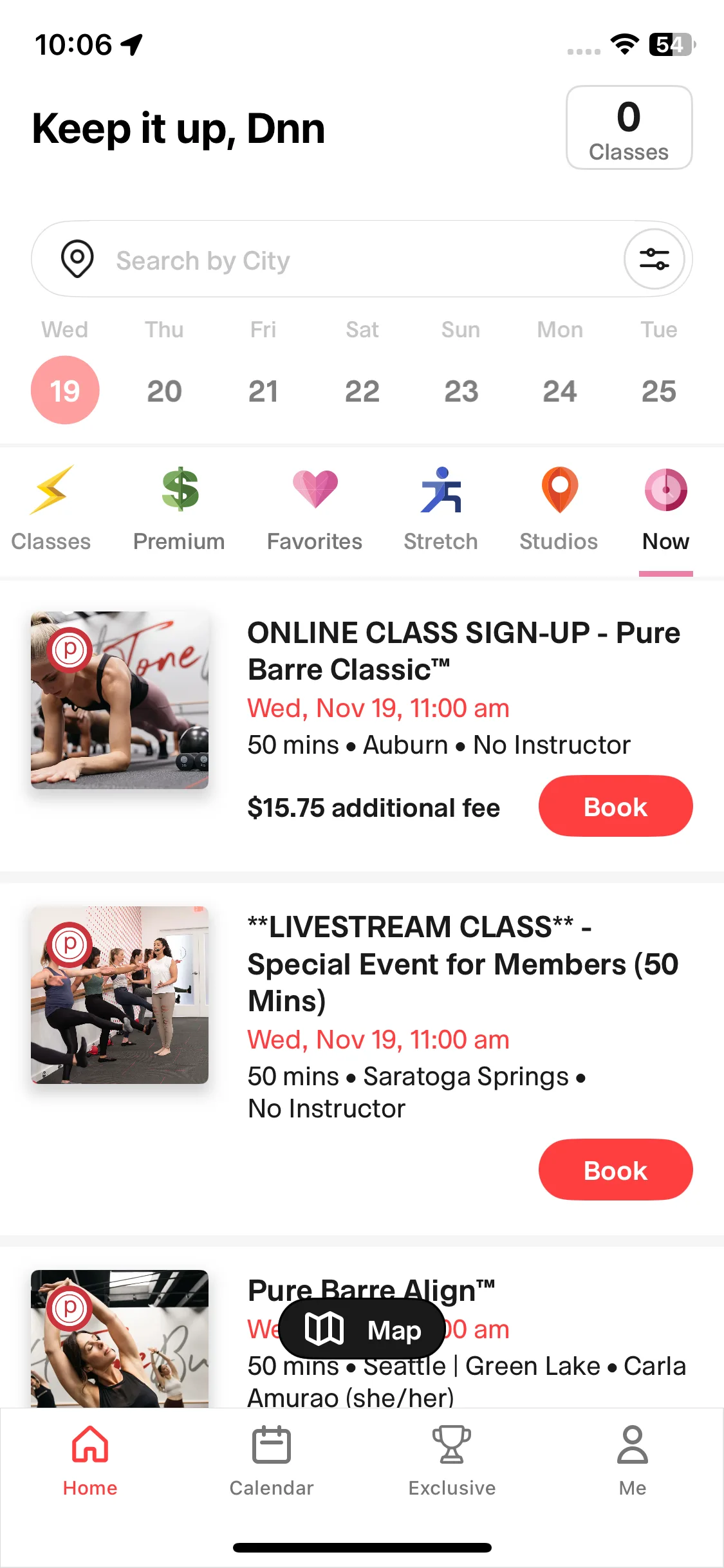
Task: Book the Livestream Special Event class
Action: (615, 1170)
